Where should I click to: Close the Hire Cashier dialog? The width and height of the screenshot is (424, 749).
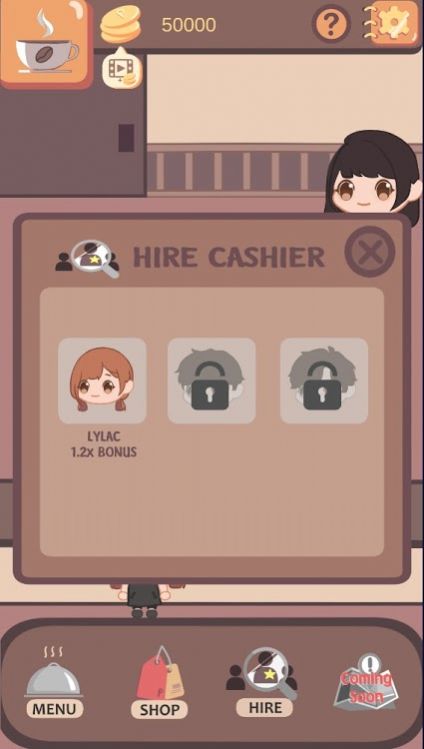point(370,252)
